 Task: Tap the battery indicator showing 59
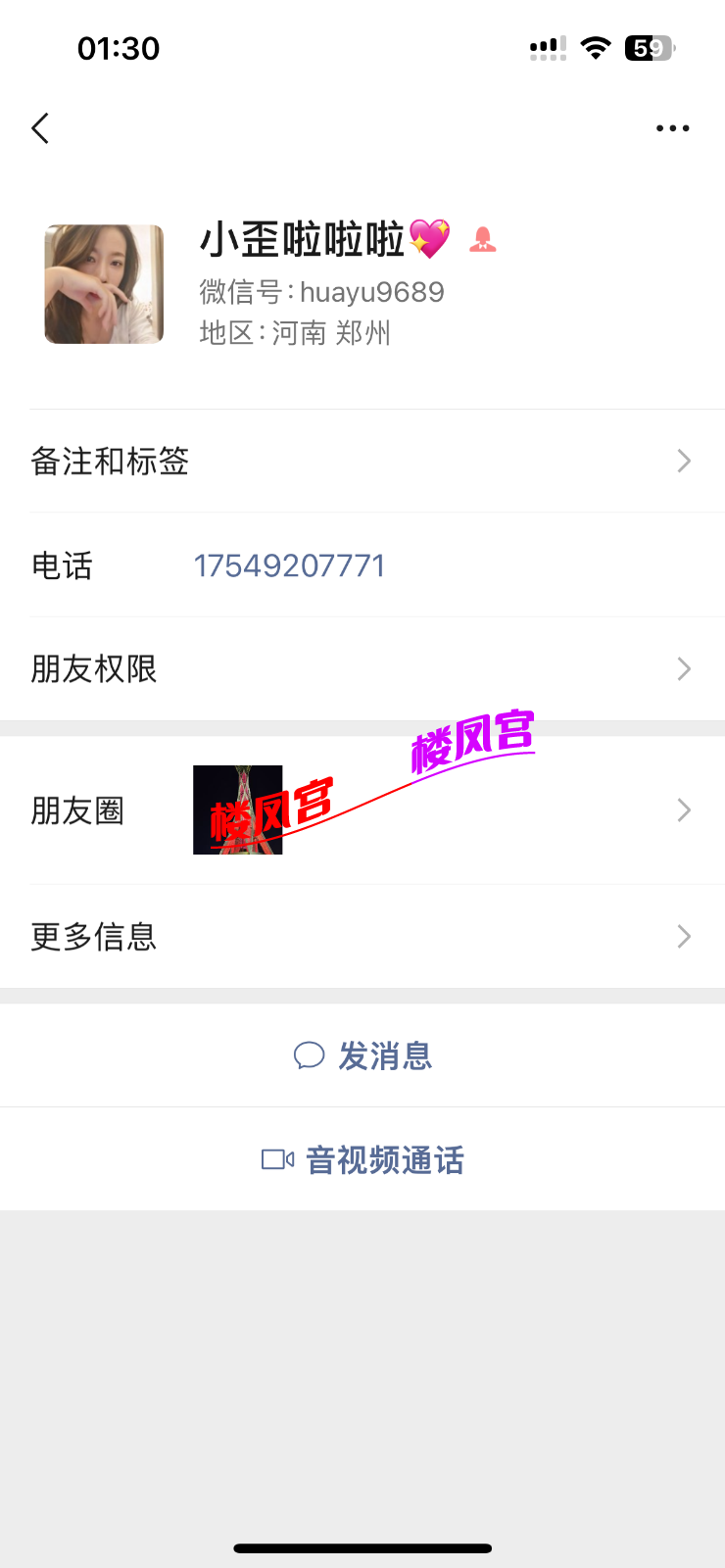coord(650,46)
